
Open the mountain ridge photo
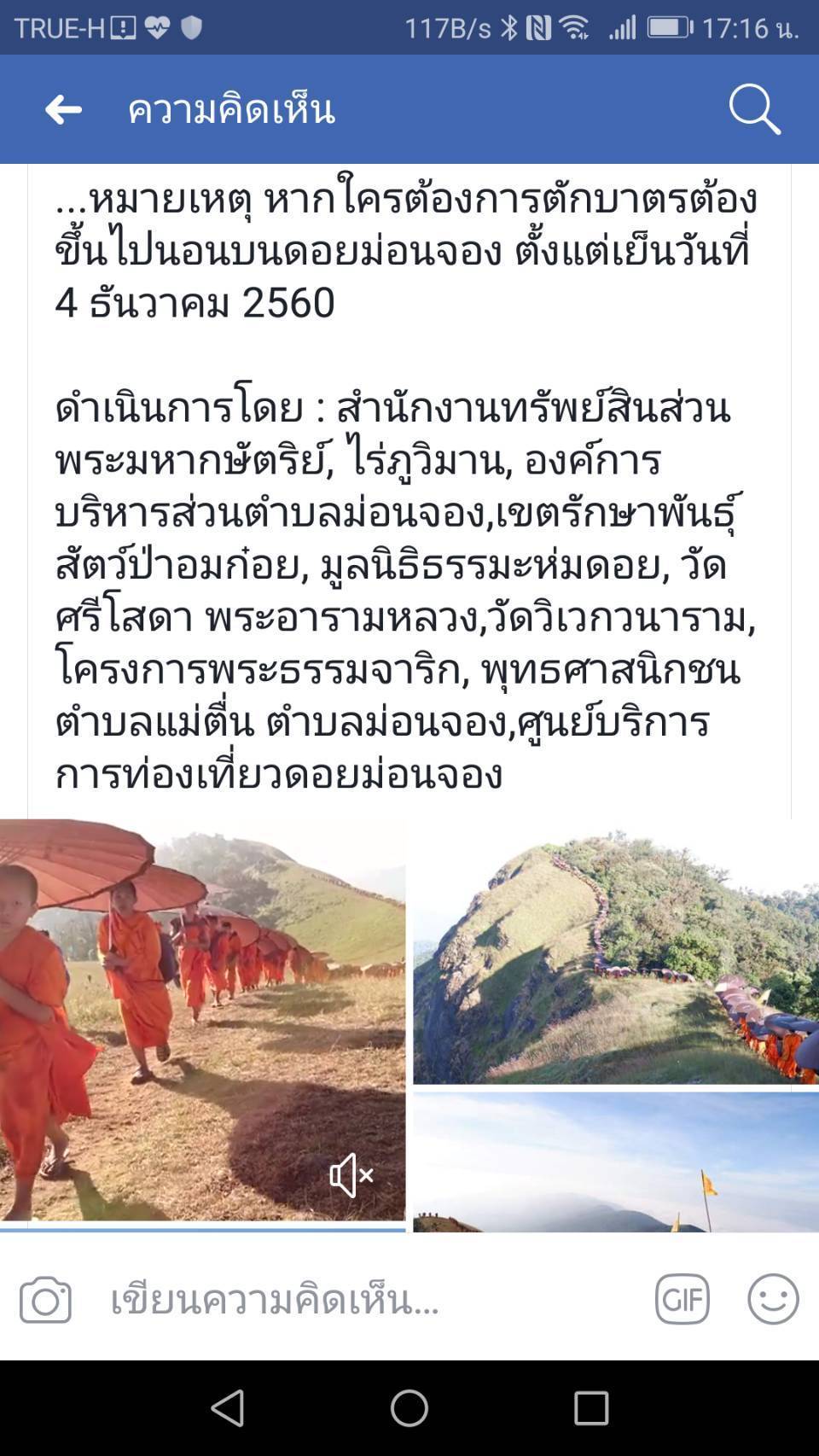(x=616, y=952)
